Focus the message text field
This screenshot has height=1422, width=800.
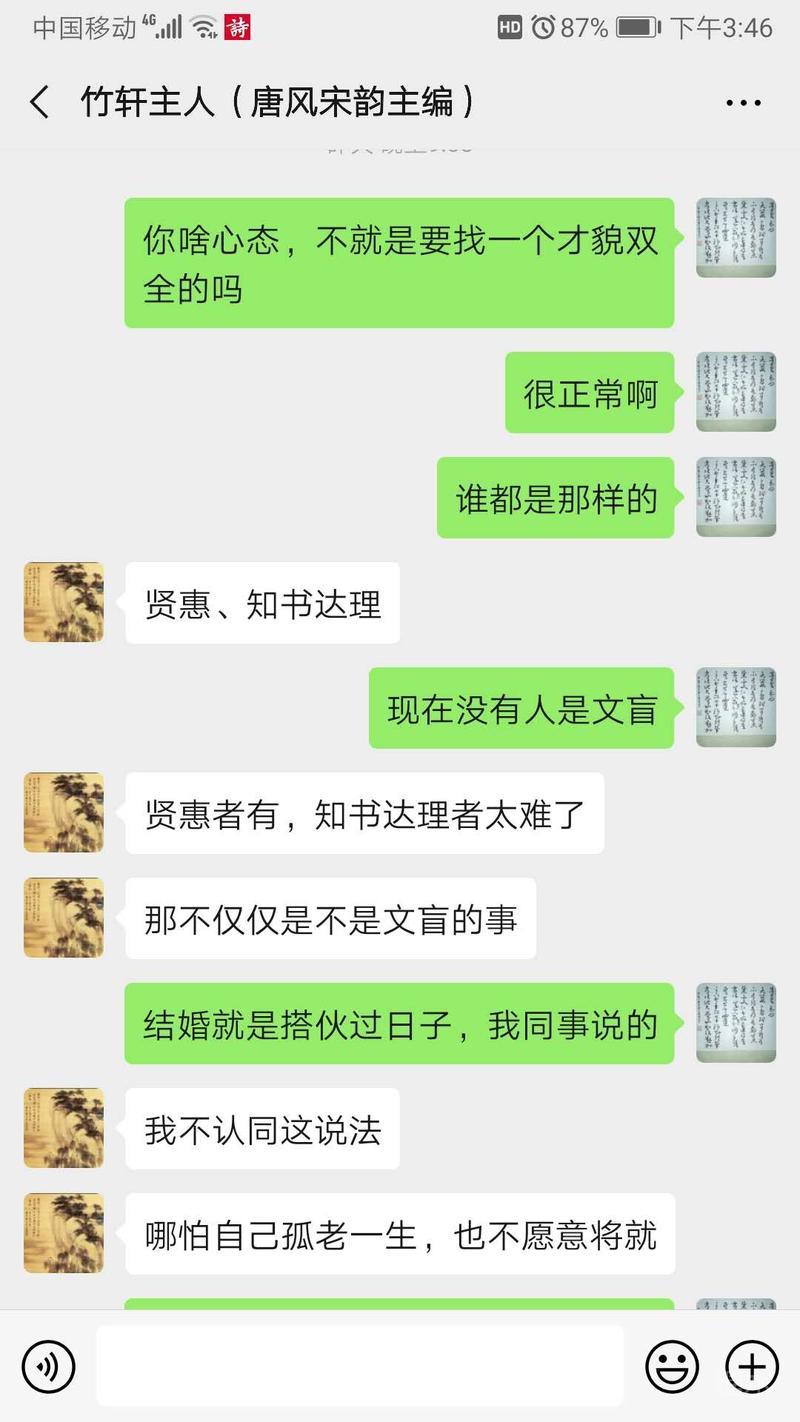(x=360, y=1366)
